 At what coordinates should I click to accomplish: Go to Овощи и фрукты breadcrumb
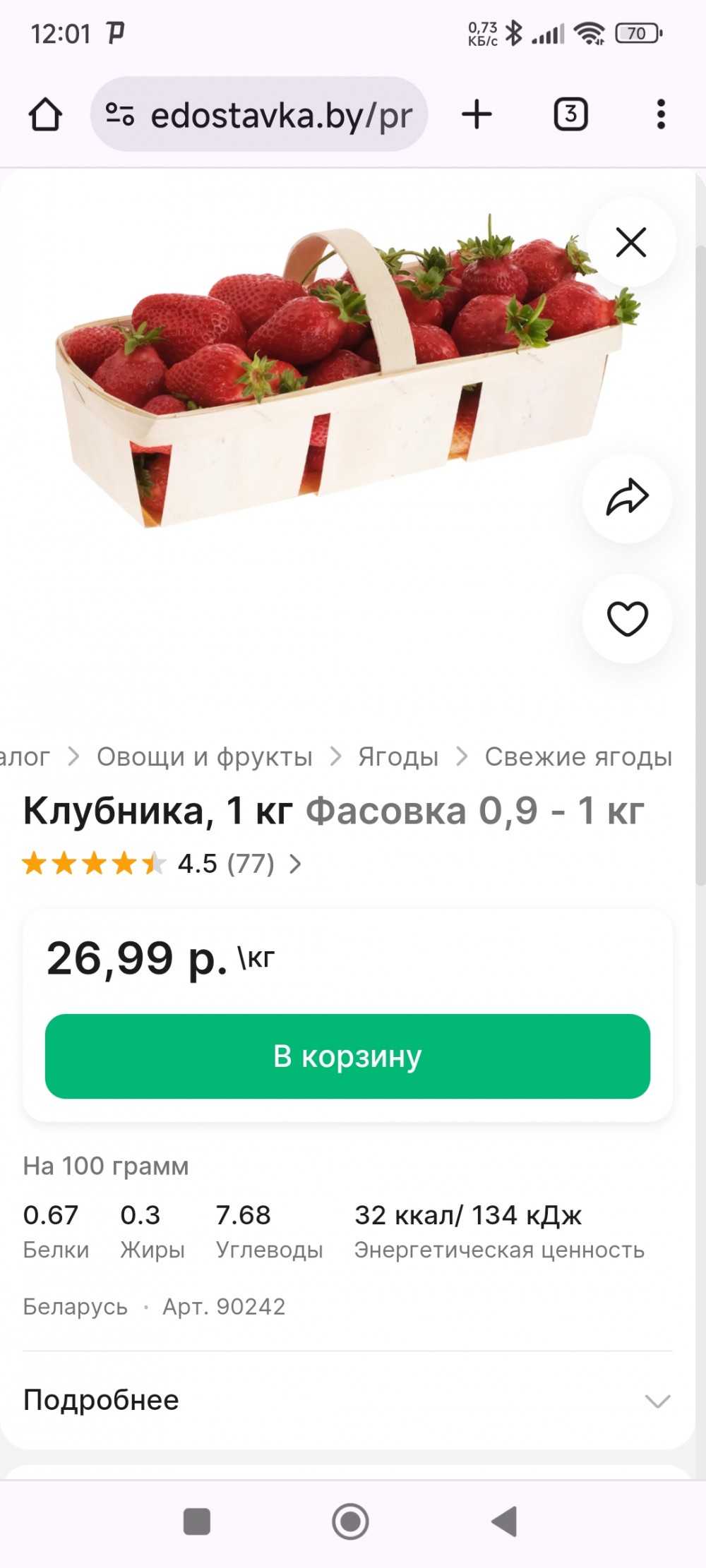pos(204,756)
